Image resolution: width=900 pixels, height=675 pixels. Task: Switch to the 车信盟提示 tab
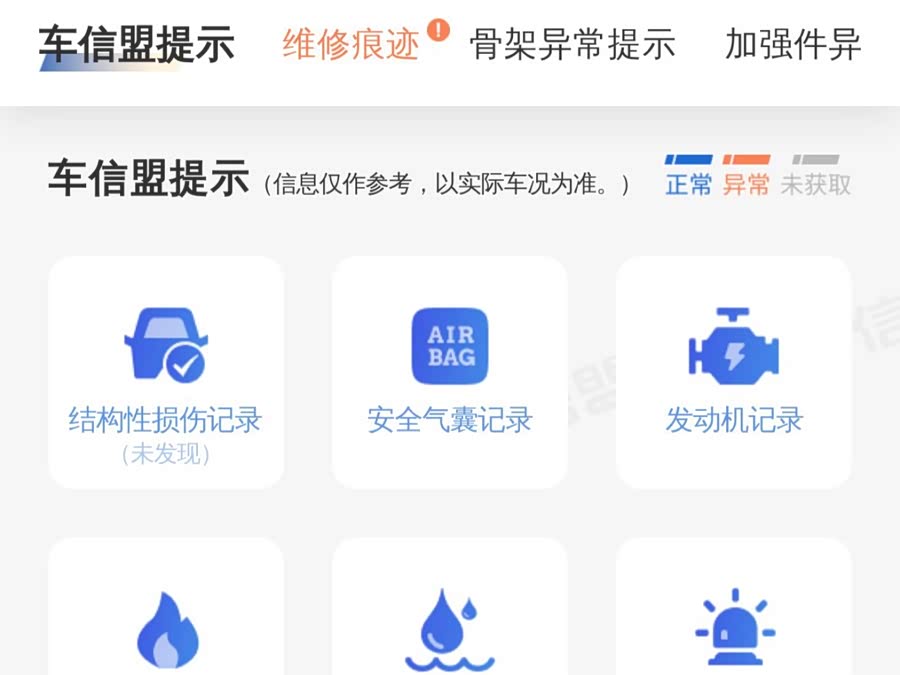click(x=136, y=45)
